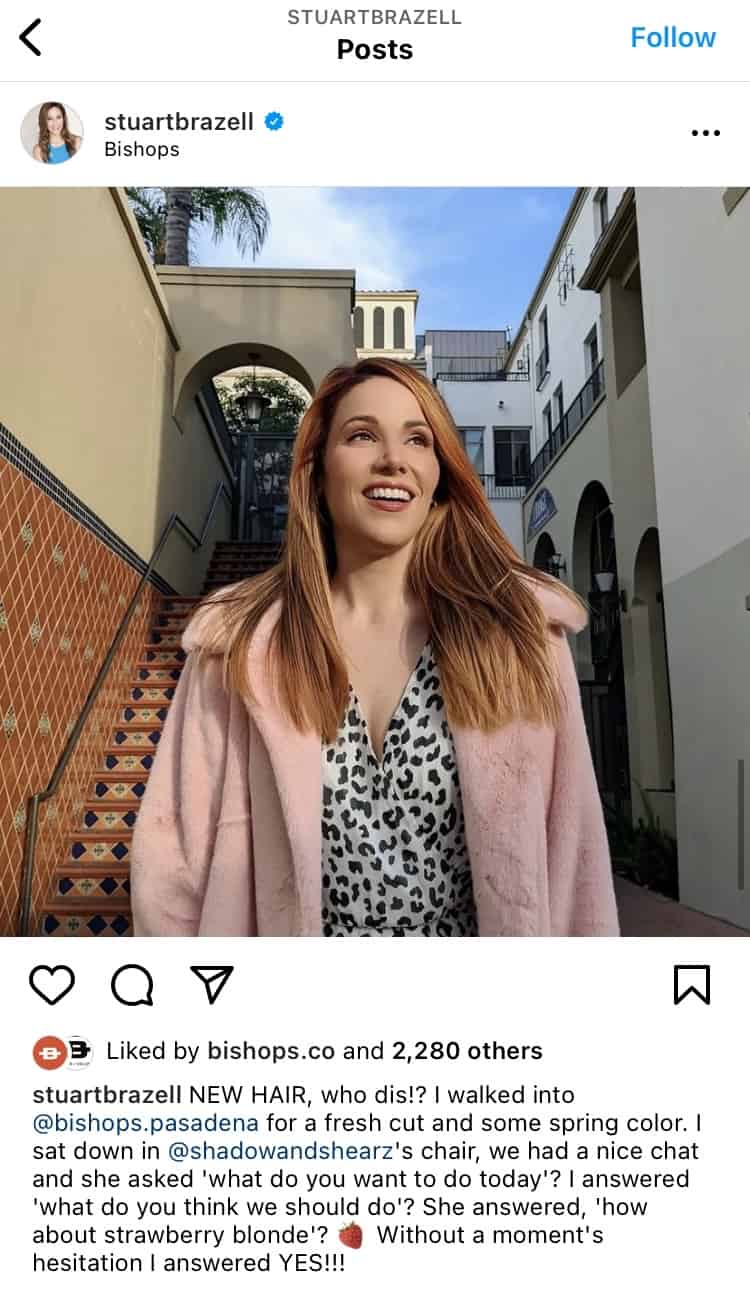This screenshot has width=750, height=1293.
Task: Open the Bishops location tag
Action: [x=142, y=150]
